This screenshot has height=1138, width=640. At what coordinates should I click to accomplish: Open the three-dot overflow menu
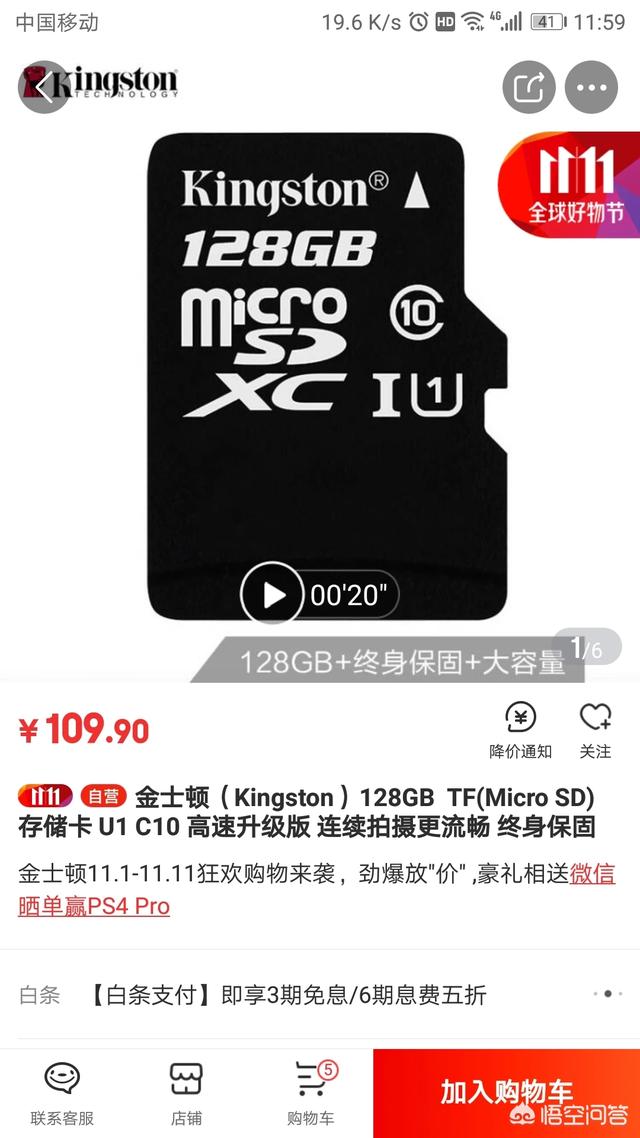tap(591, 87)
